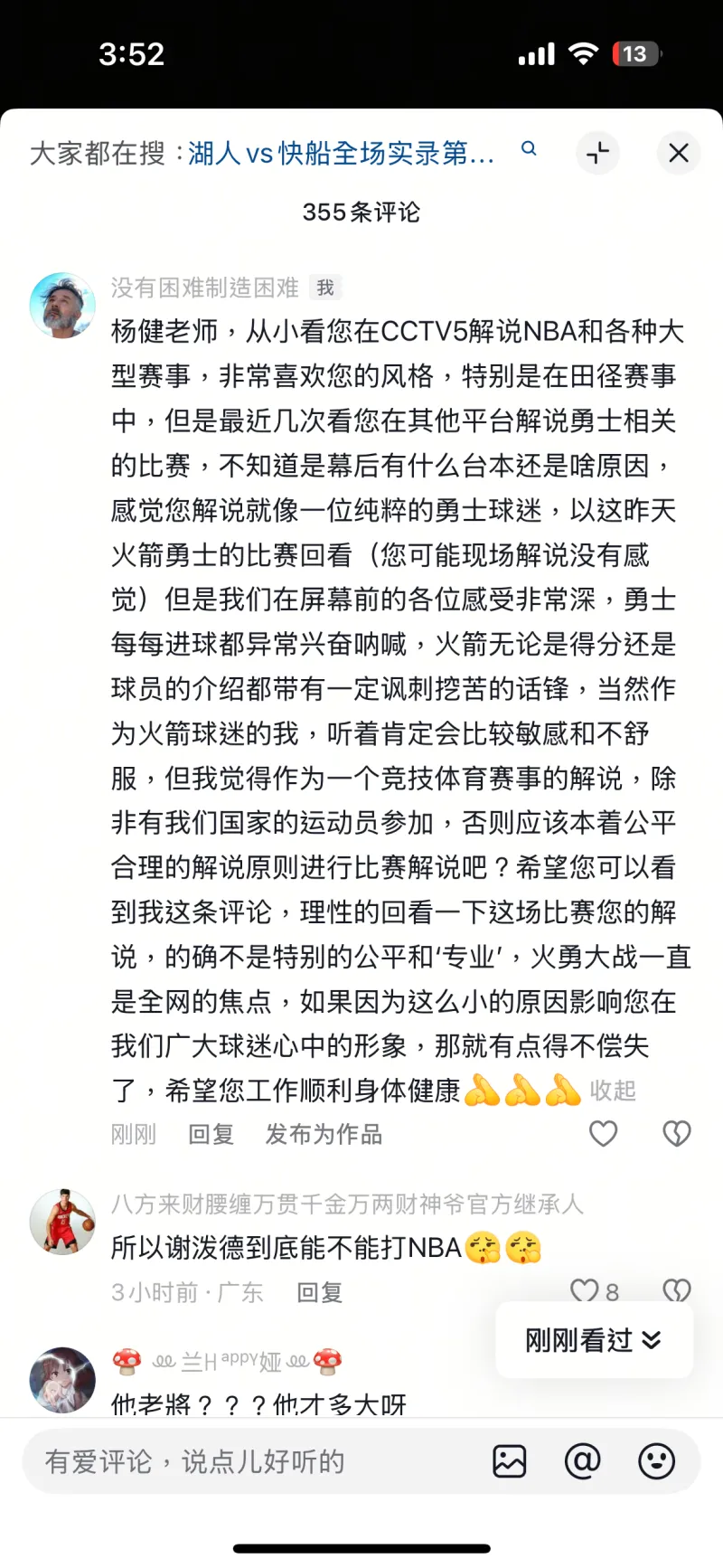Like the comment by 没有困难制造困难

pos(603,1134)
